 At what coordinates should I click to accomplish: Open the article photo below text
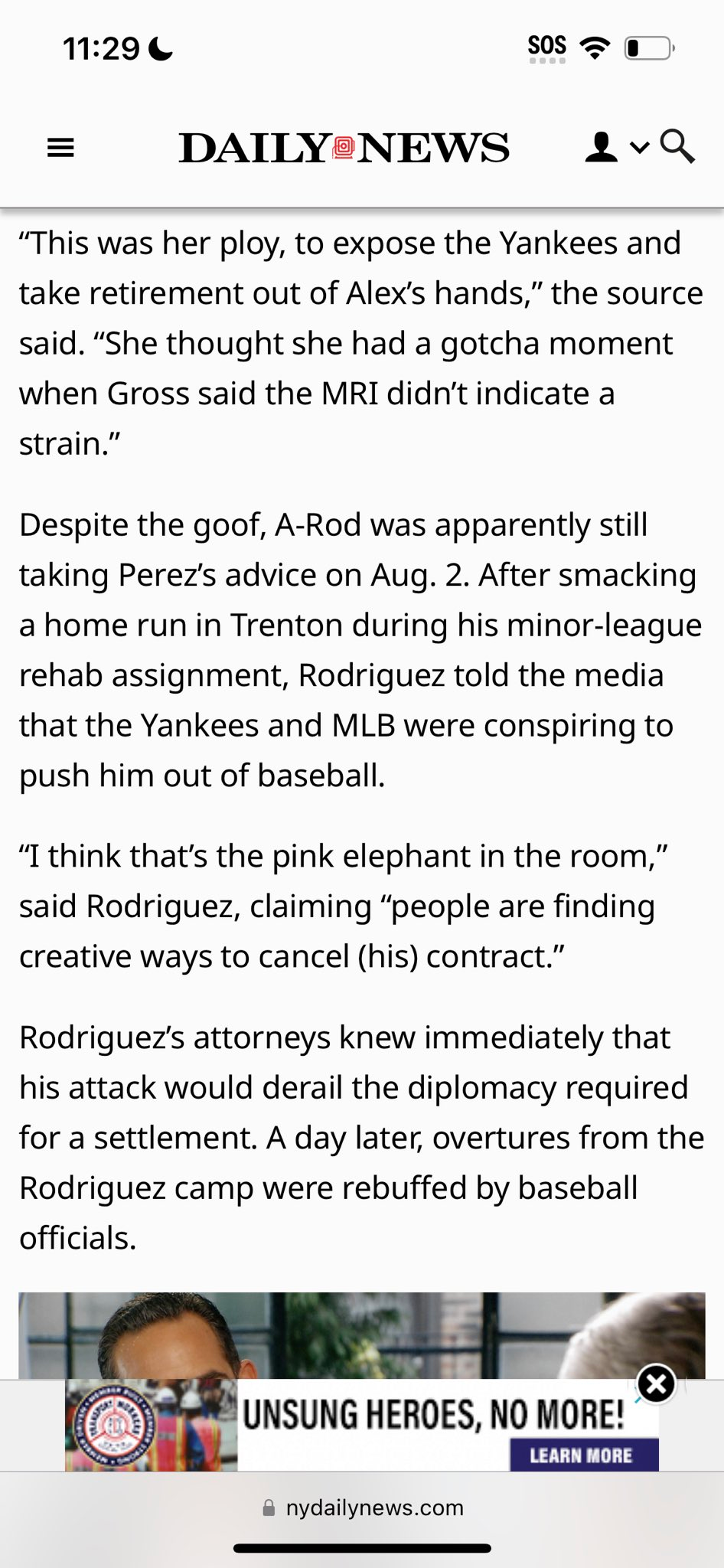point(362,1336)
